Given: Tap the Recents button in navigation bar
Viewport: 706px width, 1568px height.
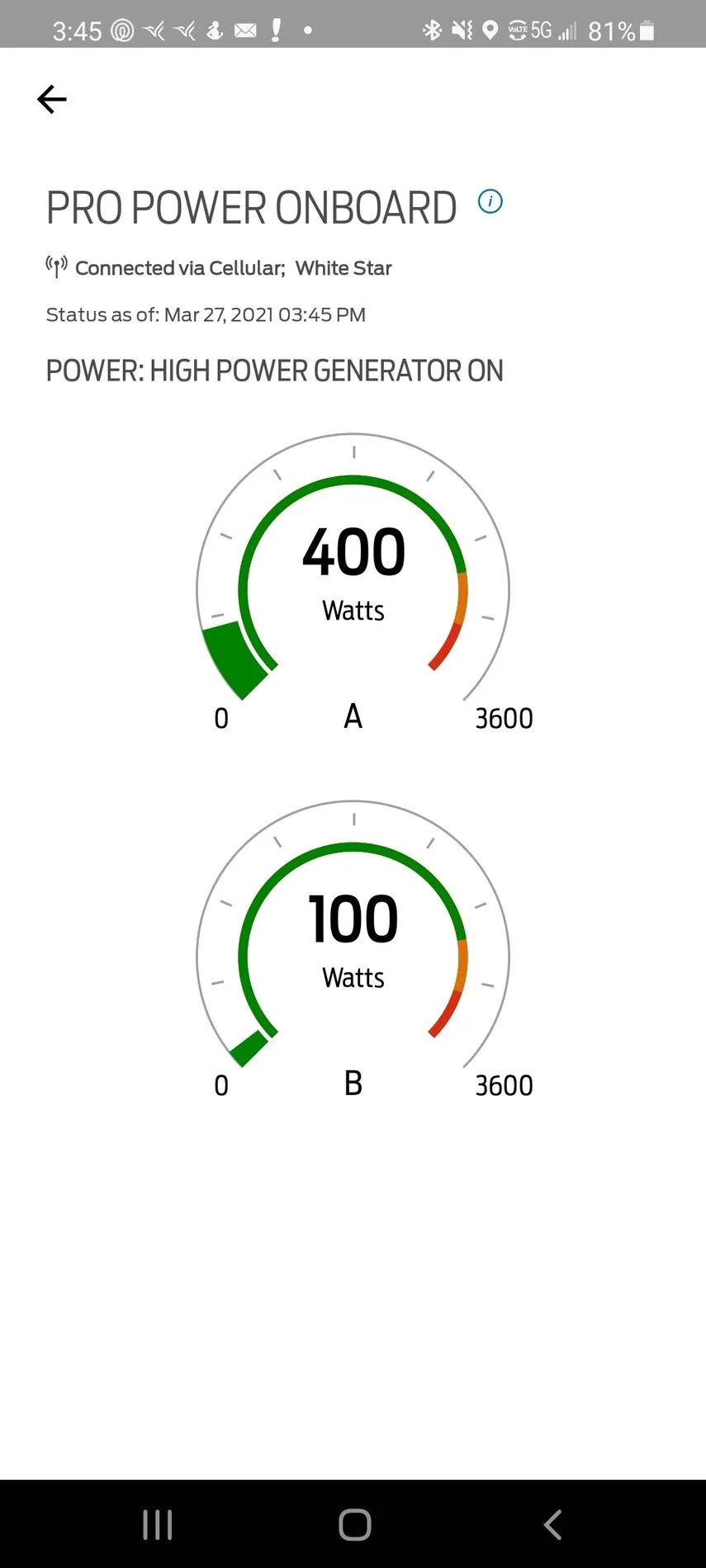Looking at the screenshot, I should point(157,1525).
